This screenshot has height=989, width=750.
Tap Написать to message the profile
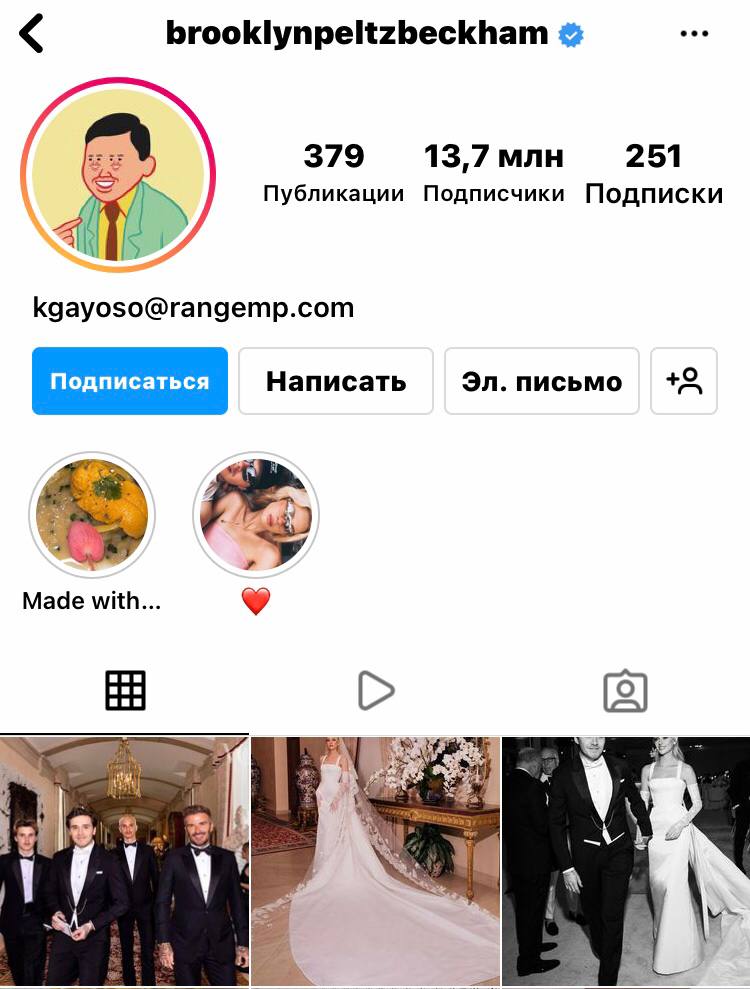pyautogui.click(x=336, y=381)
